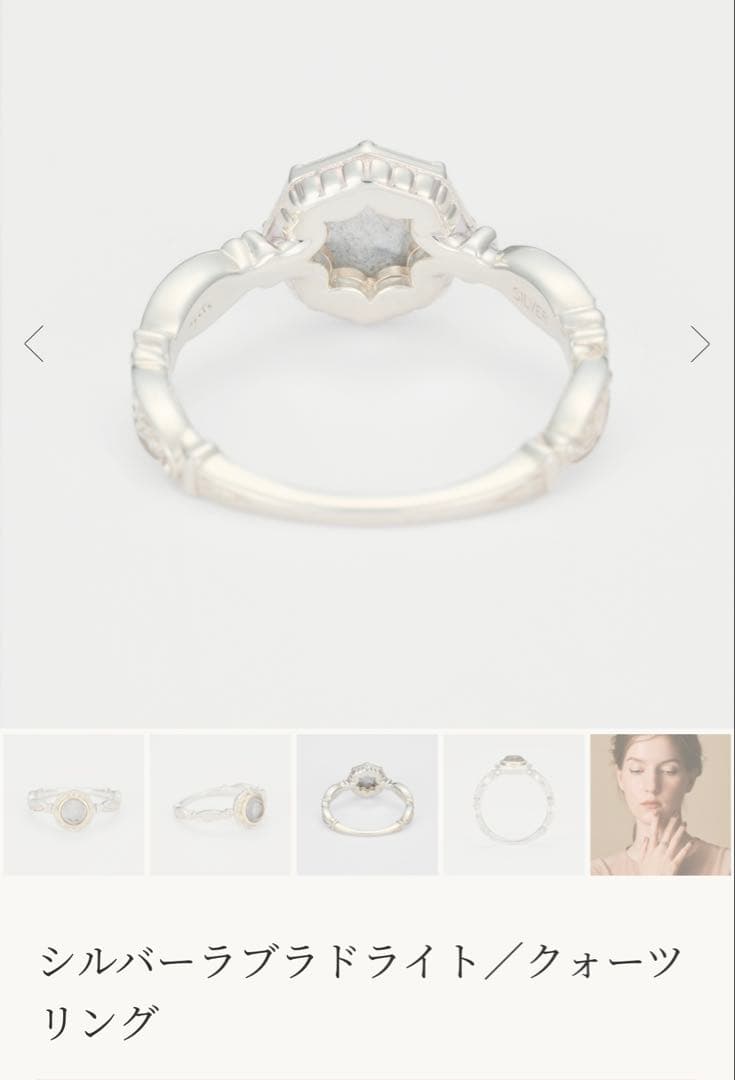Select the front-view ring thumbnail
Image resolution: width=735 pixels, height=1080 pixels.
tap(73, 805)
